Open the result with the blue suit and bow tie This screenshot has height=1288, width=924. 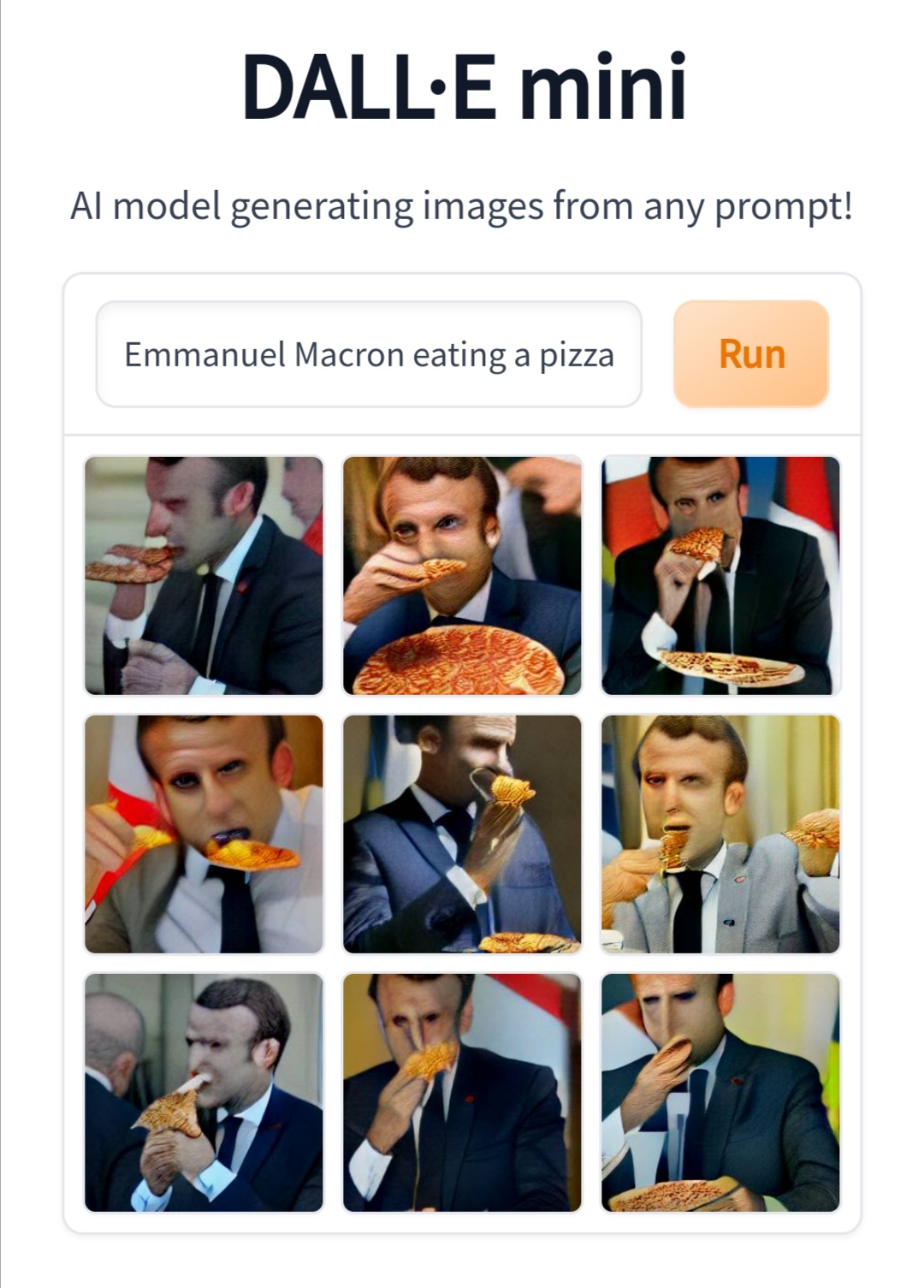tap(462, 834)
